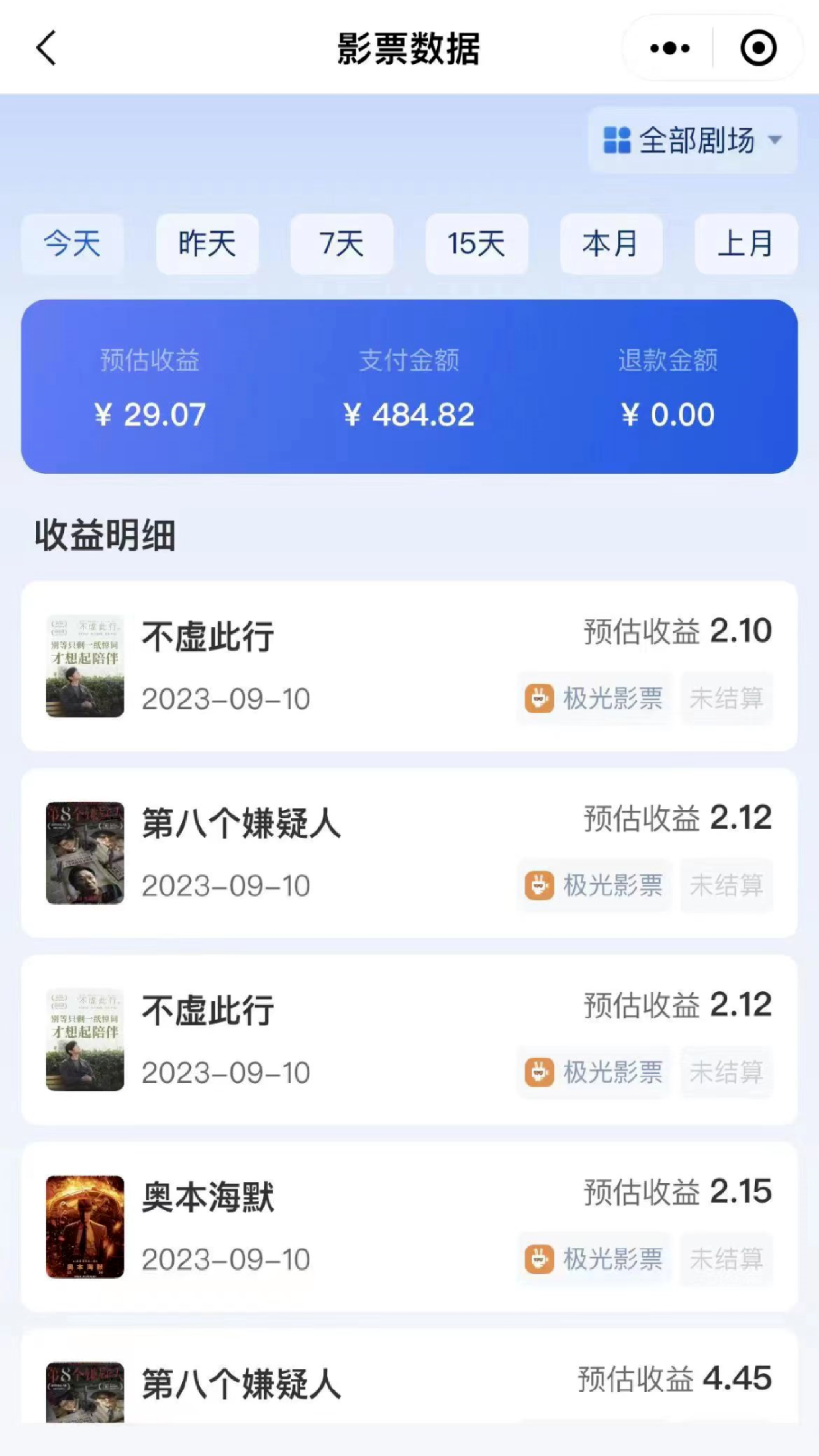
Task: Tap the capsule circle icon at top right
Action: pyautogui.click(x=757, y=49)
